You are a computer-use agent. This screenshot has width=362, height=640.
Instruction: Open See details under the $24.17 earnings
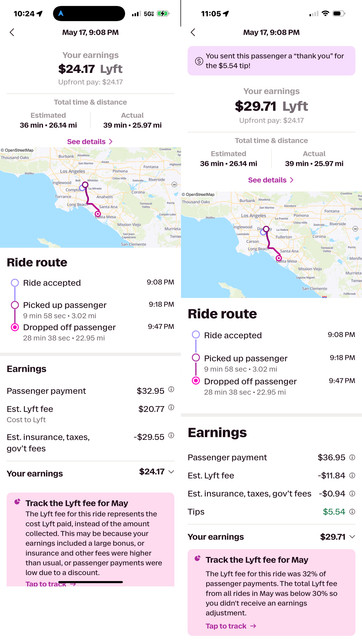[x=90, y=142]
